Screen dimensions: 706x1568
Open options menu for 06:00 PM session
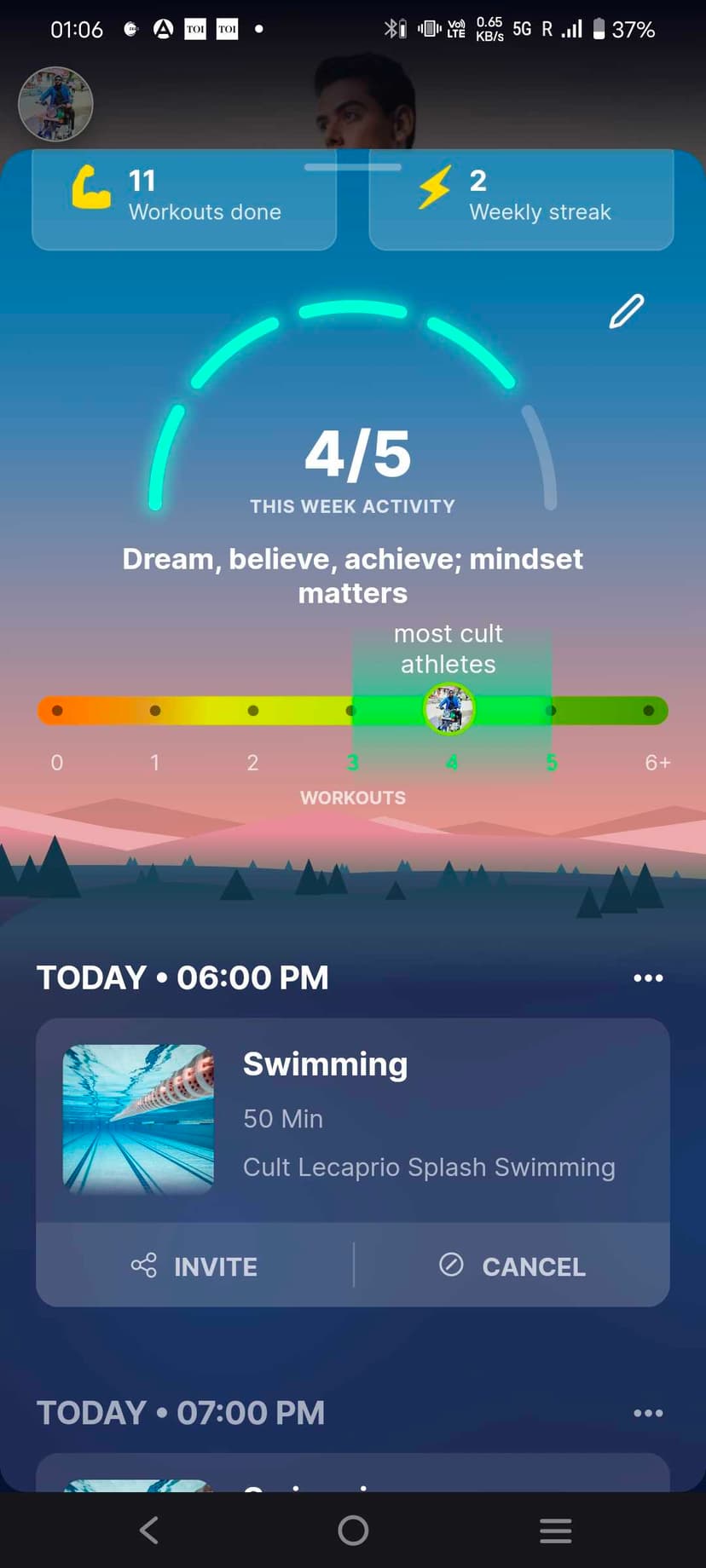click(648, 978)
